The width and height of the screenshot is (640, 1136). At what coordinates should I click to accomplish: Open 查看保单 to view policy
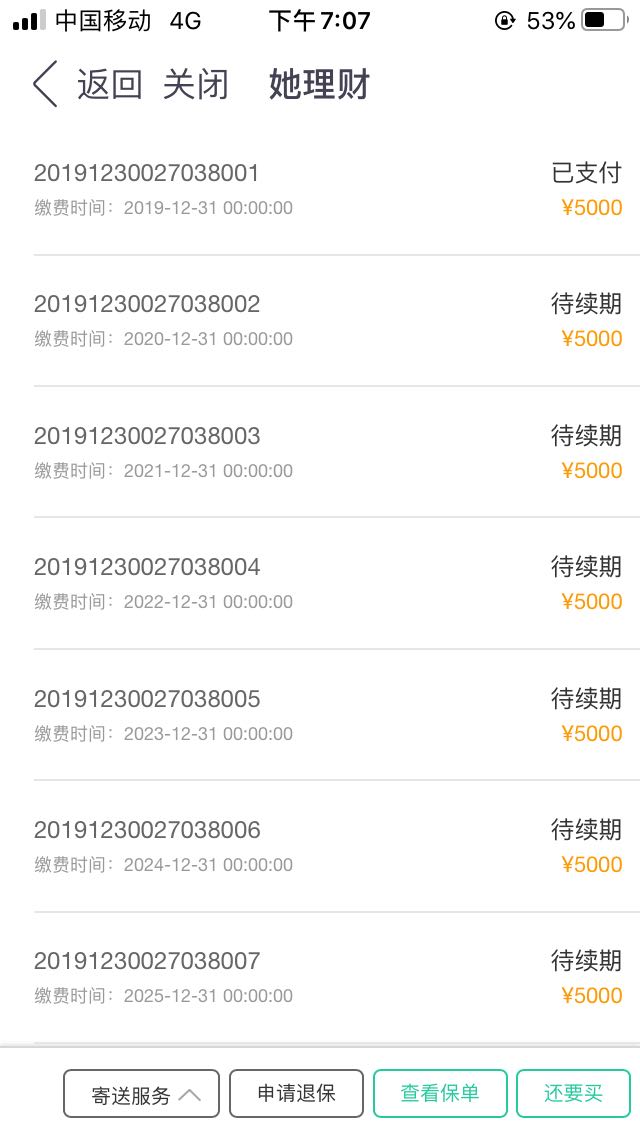click(x=440, y=1093)
